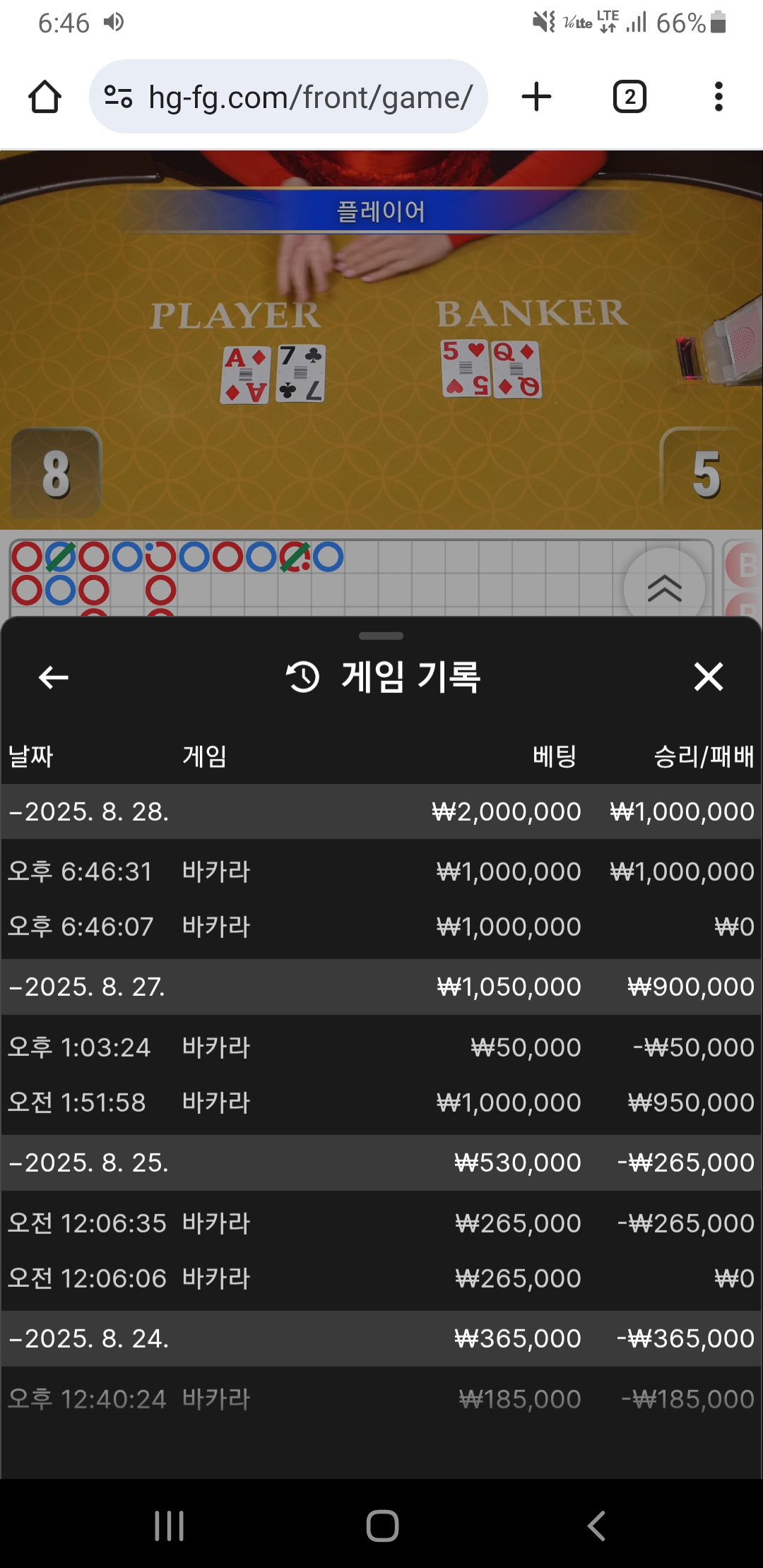Open the baccarat record at 오전 12:06:35
The height and width of the screenshot is (1568, 763).
[x=381, y=1223]
